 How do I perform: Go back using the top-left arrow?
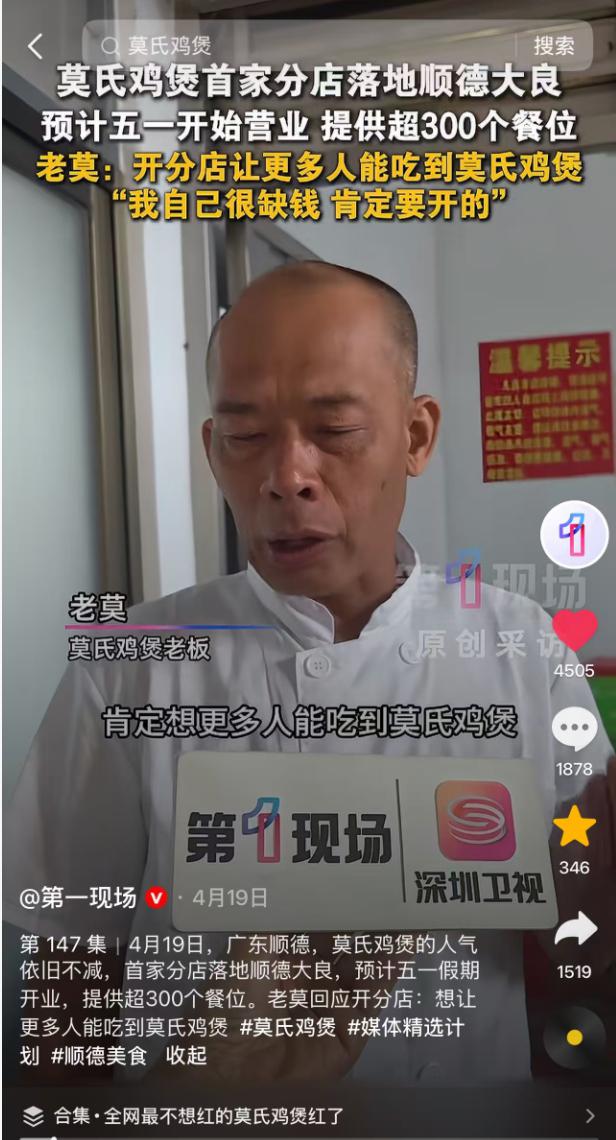click(x=35, y=45)
